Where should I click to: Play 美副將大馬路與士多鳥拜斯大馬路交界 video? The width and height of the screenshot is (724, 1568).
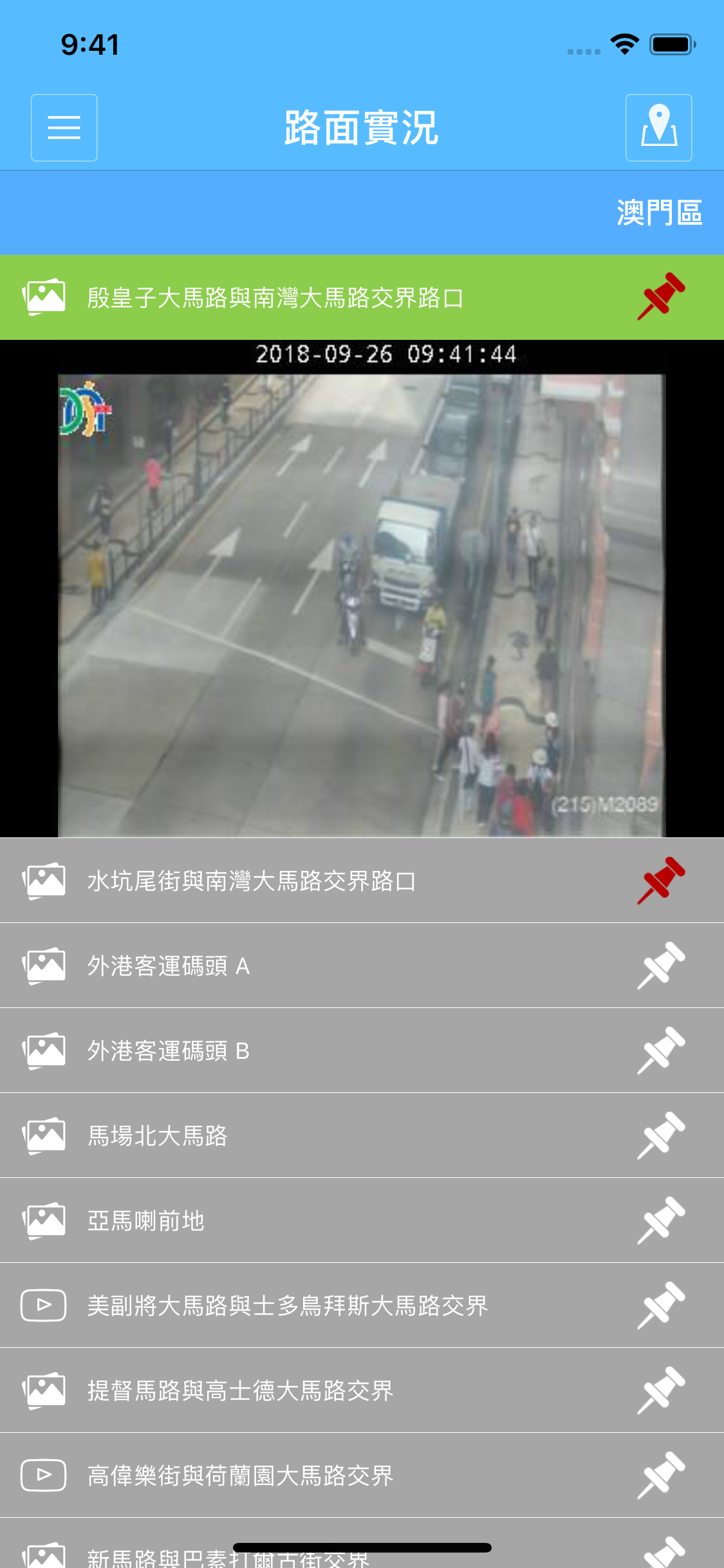pyautogui.click(x=287, y=1305)
